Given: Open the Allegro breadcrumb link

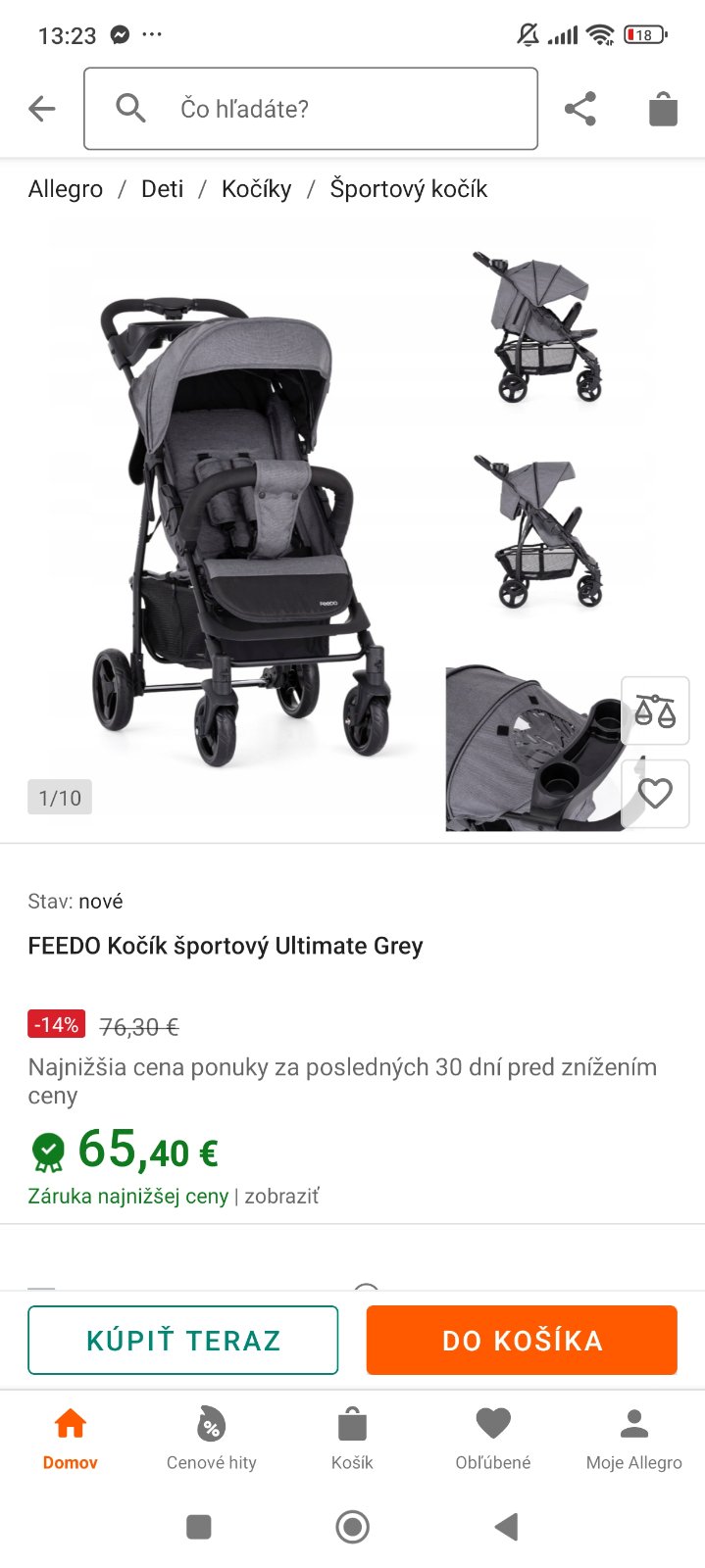Looking at the screenshot, I should [x=66, y=189].
